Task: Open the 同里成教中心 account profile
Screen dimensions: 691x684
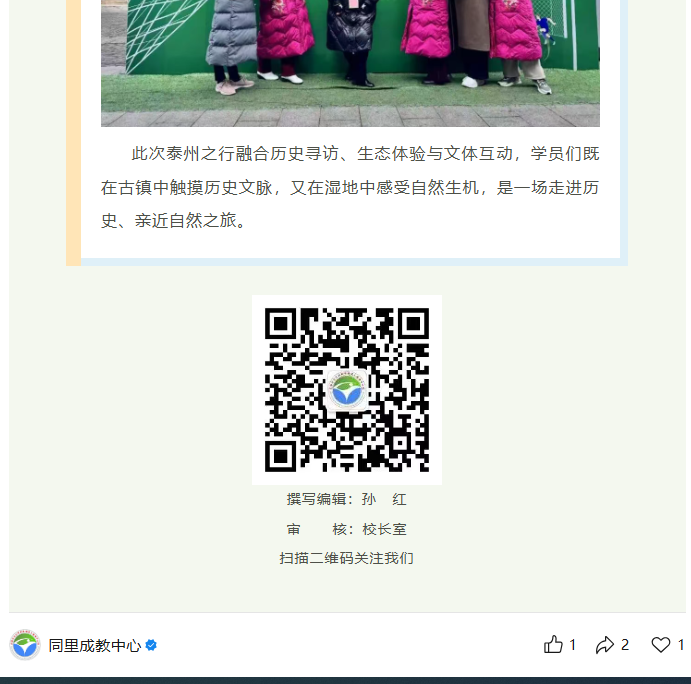Action: pyautogui.click(x=94, y=645)
